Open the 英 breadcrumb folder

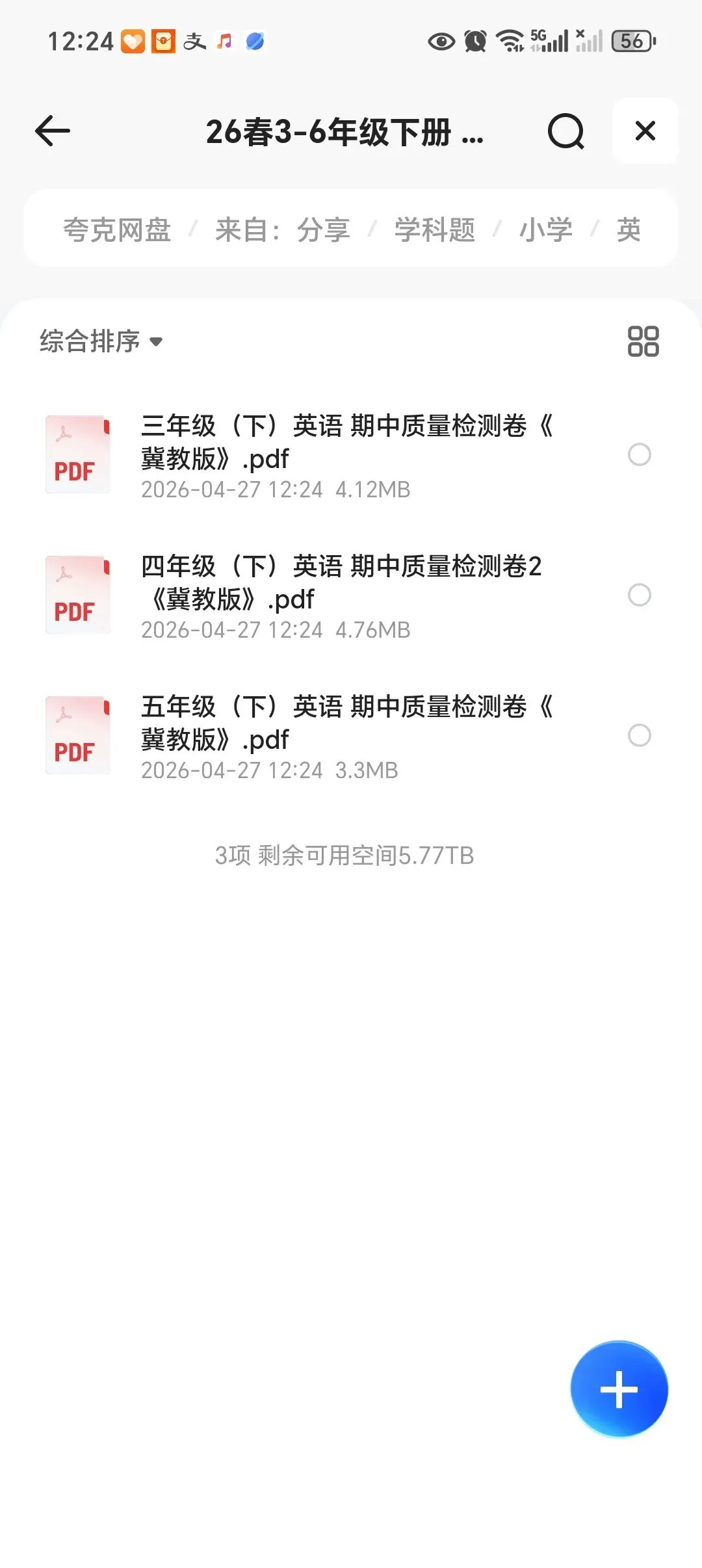point(629,230)
